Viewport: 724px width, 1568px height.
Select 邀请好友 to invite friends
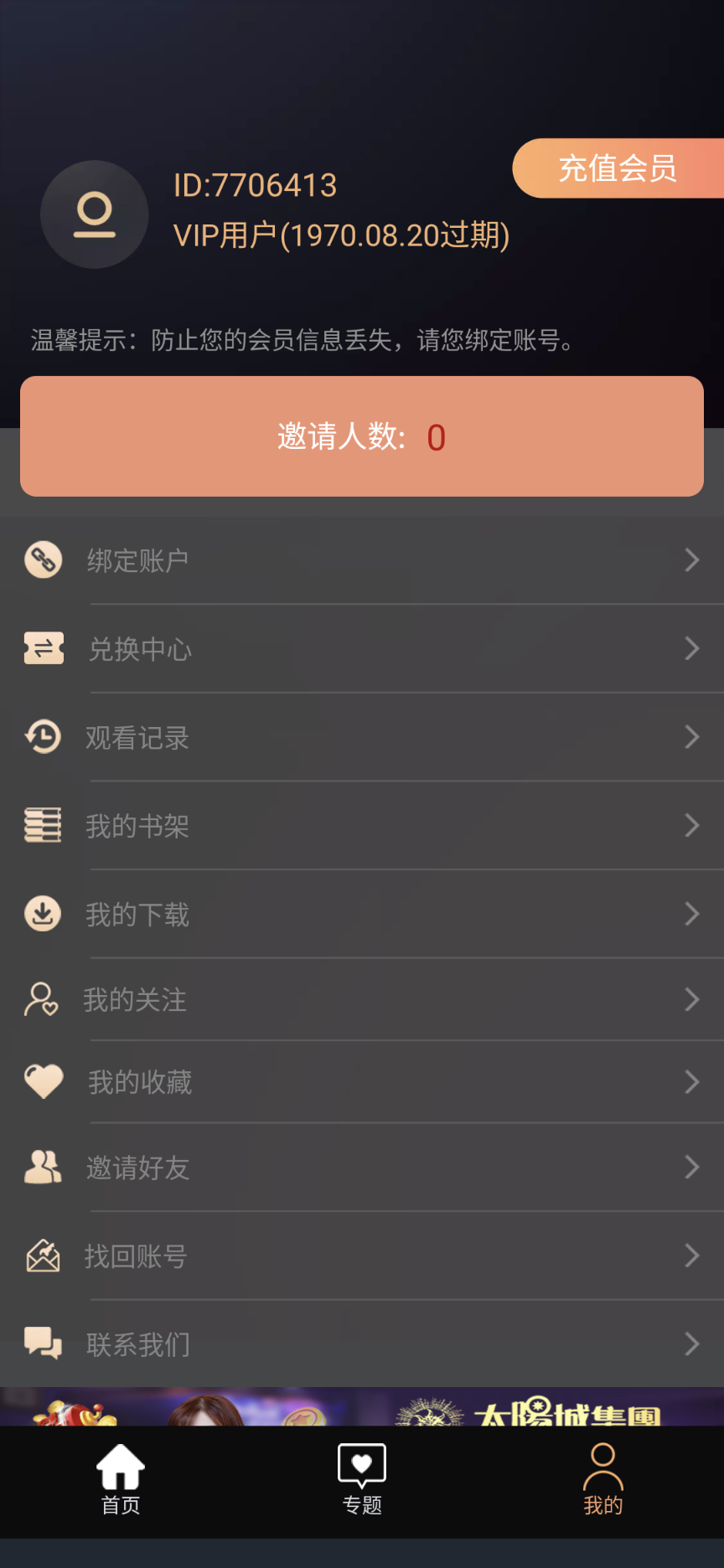[362, 1168]
